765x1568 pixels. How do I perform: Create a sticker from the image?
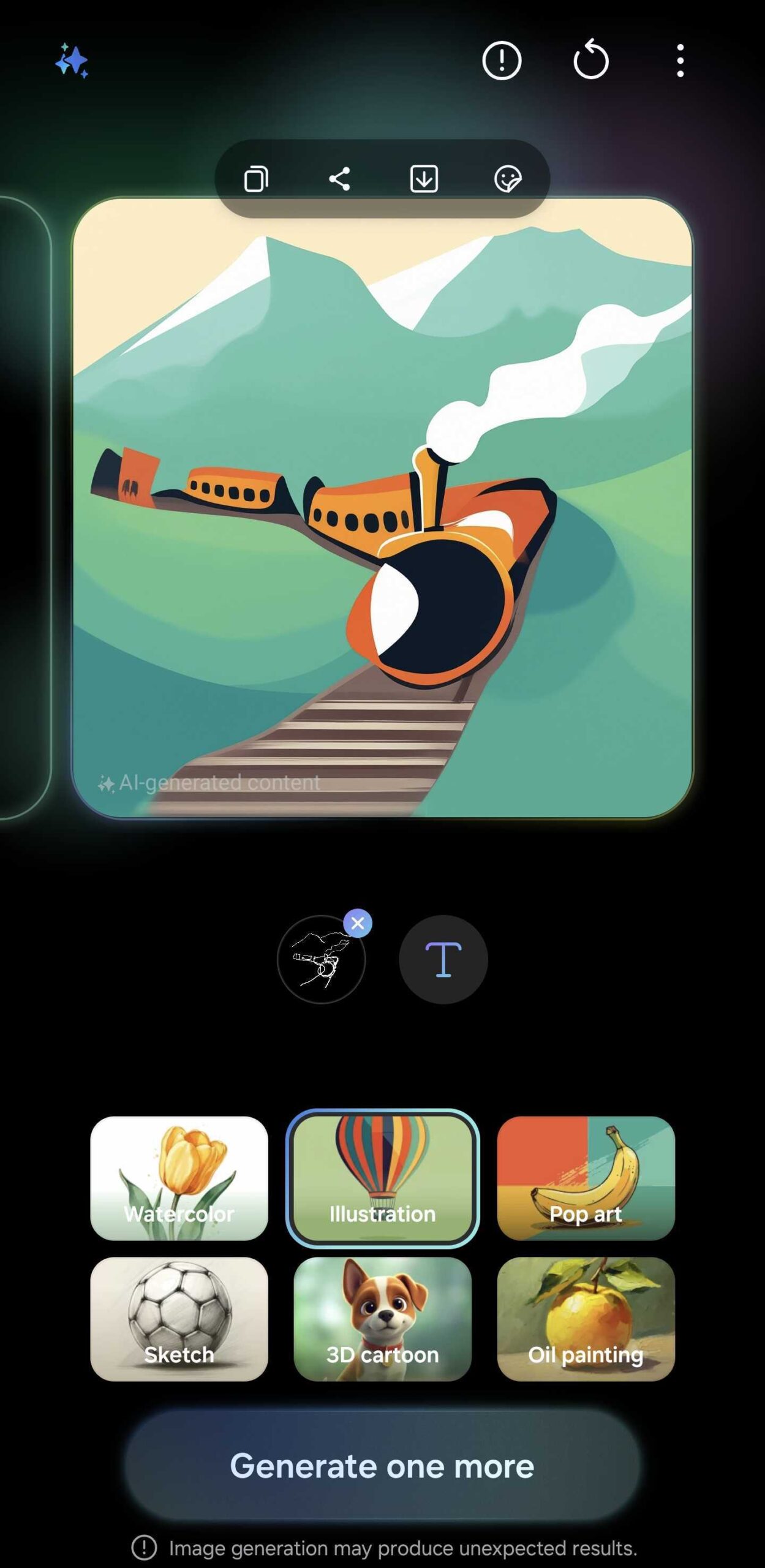tap(507, 179)
